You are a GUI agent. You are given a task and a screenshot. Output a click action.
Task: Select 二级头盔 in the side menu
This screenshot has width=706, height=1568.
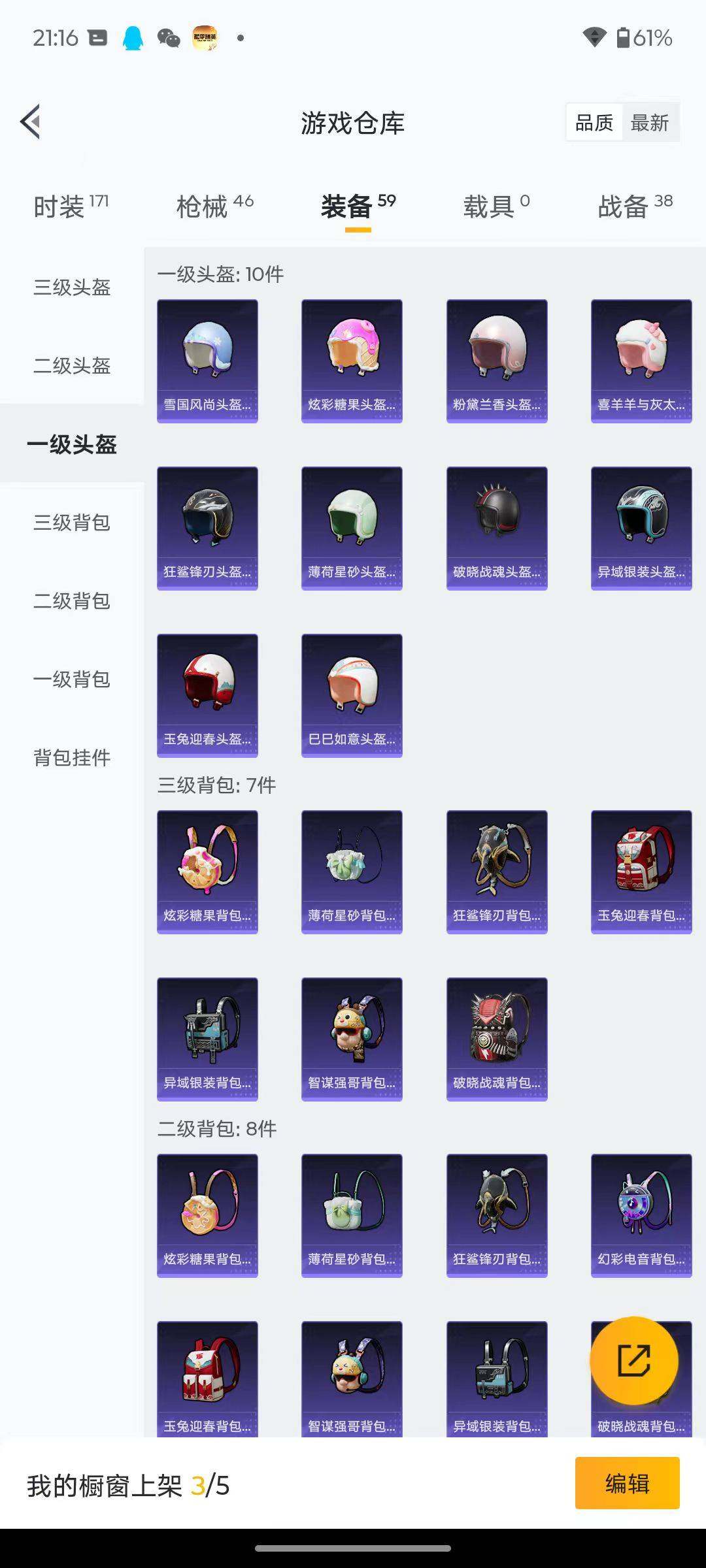[x=72, y=365]
